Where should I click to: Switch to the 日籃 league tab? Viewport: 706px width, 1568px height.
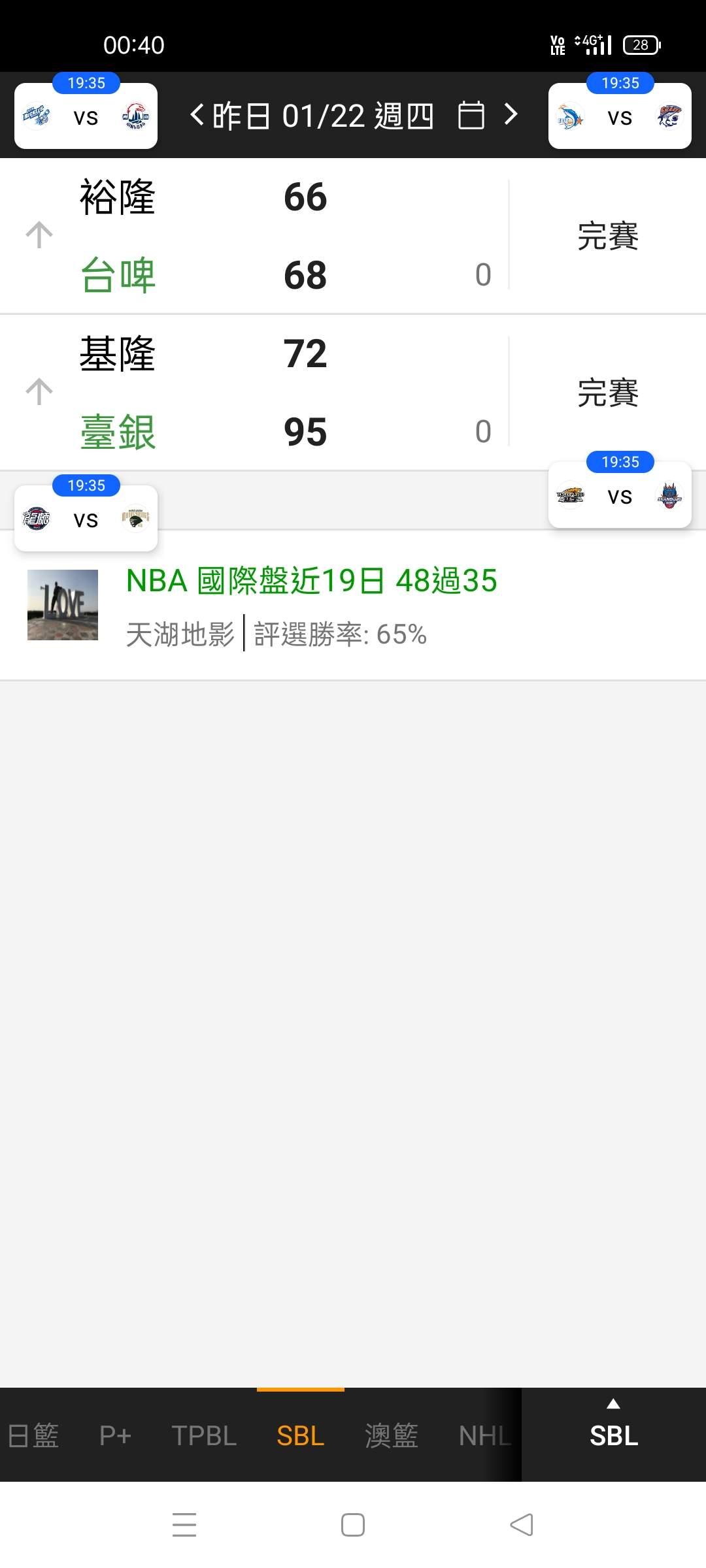tap(34, 1435)
